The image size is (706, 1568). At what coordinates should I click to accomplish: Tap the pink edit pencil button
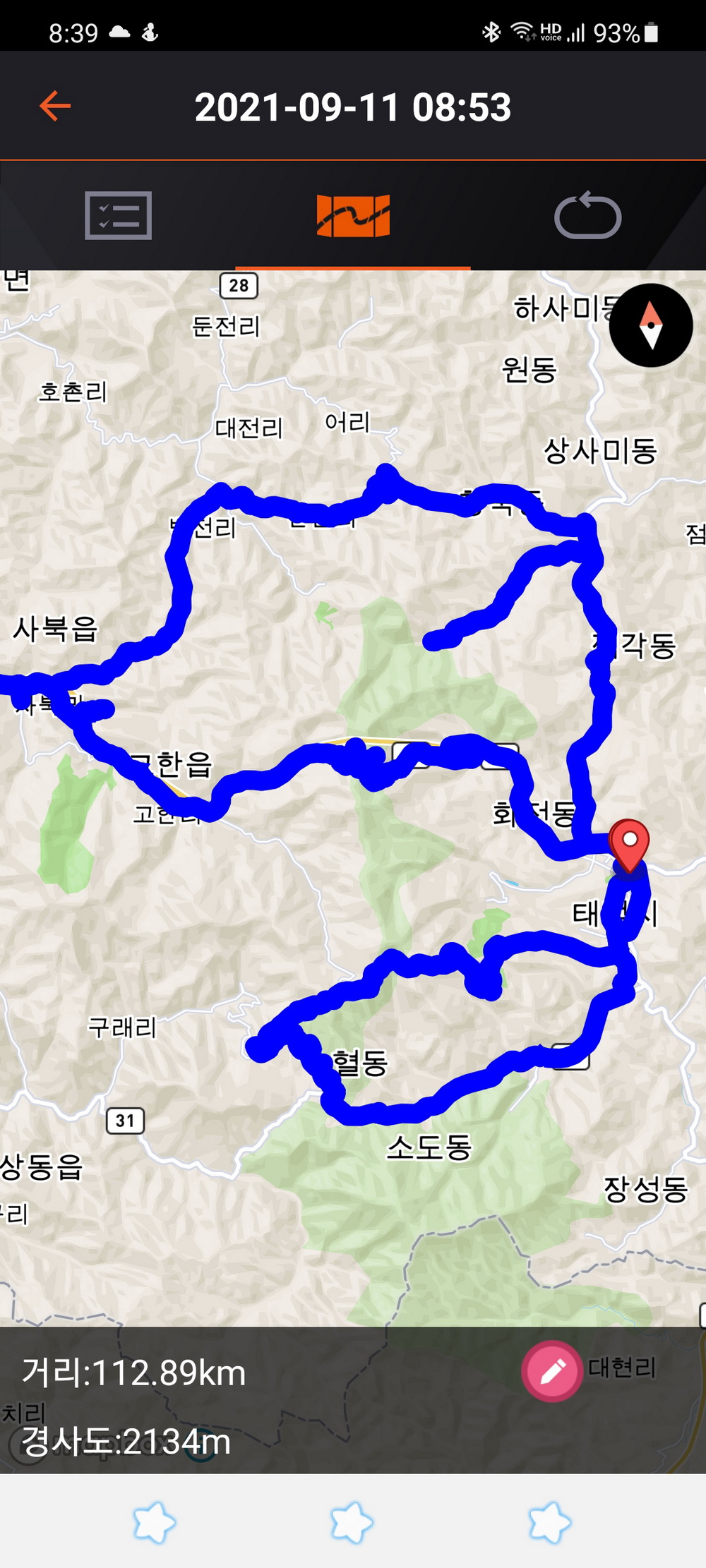click(x=552, y=1370)
